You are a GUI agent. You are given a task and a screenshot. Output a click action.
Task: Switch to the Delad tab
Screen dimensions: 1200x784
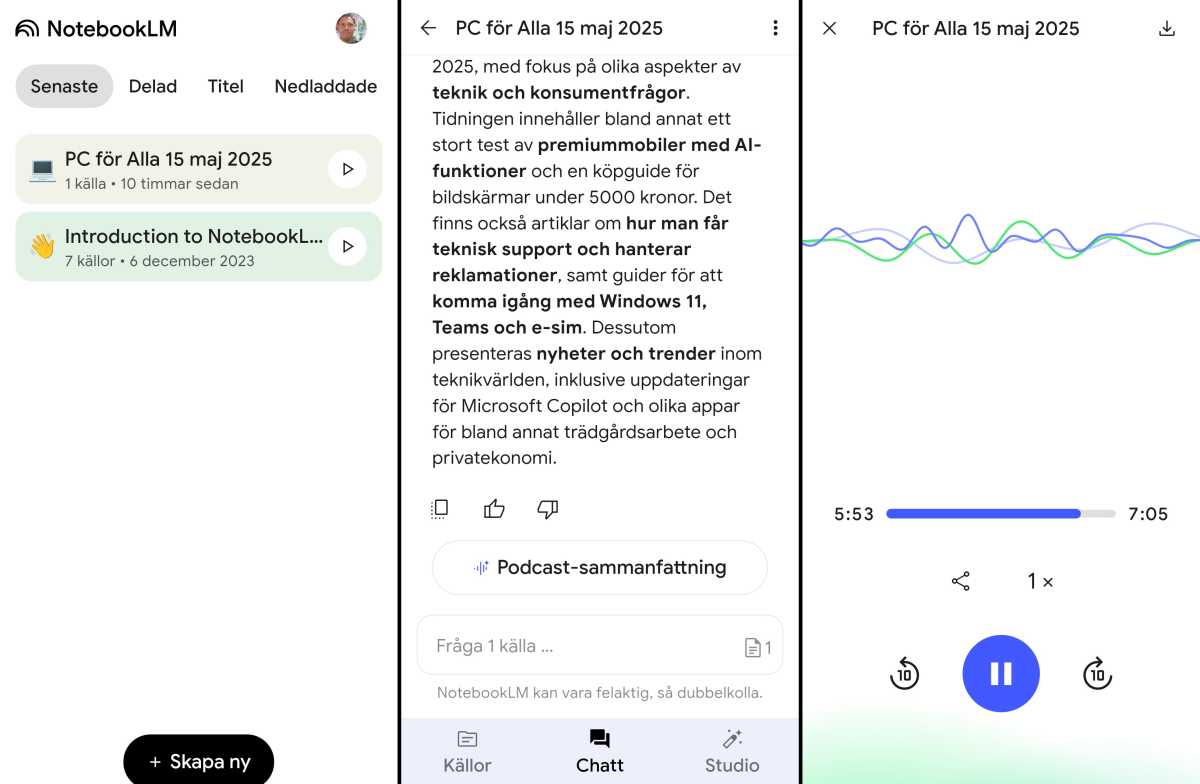pyautogui.click(x=153, y=86)
